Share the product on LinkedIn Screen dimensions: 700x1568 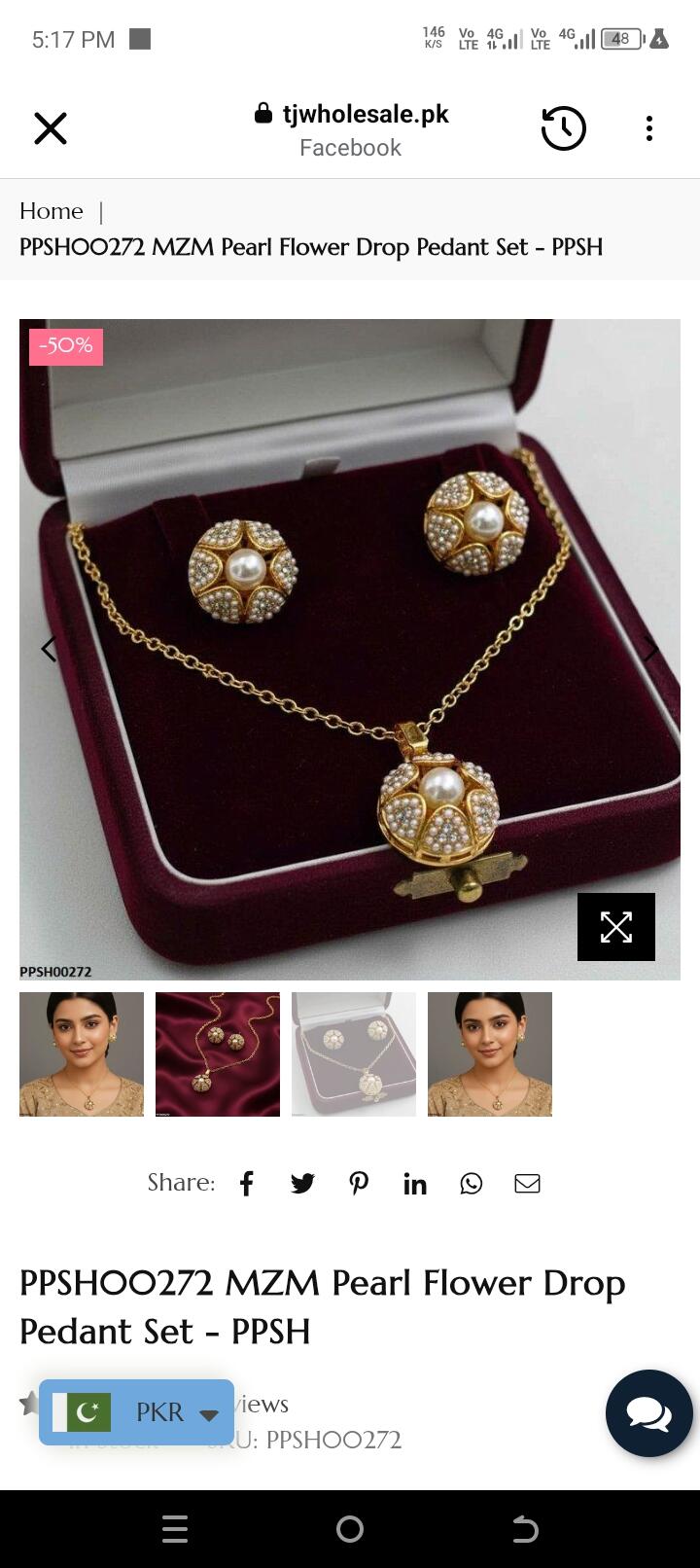(415, 1183)
